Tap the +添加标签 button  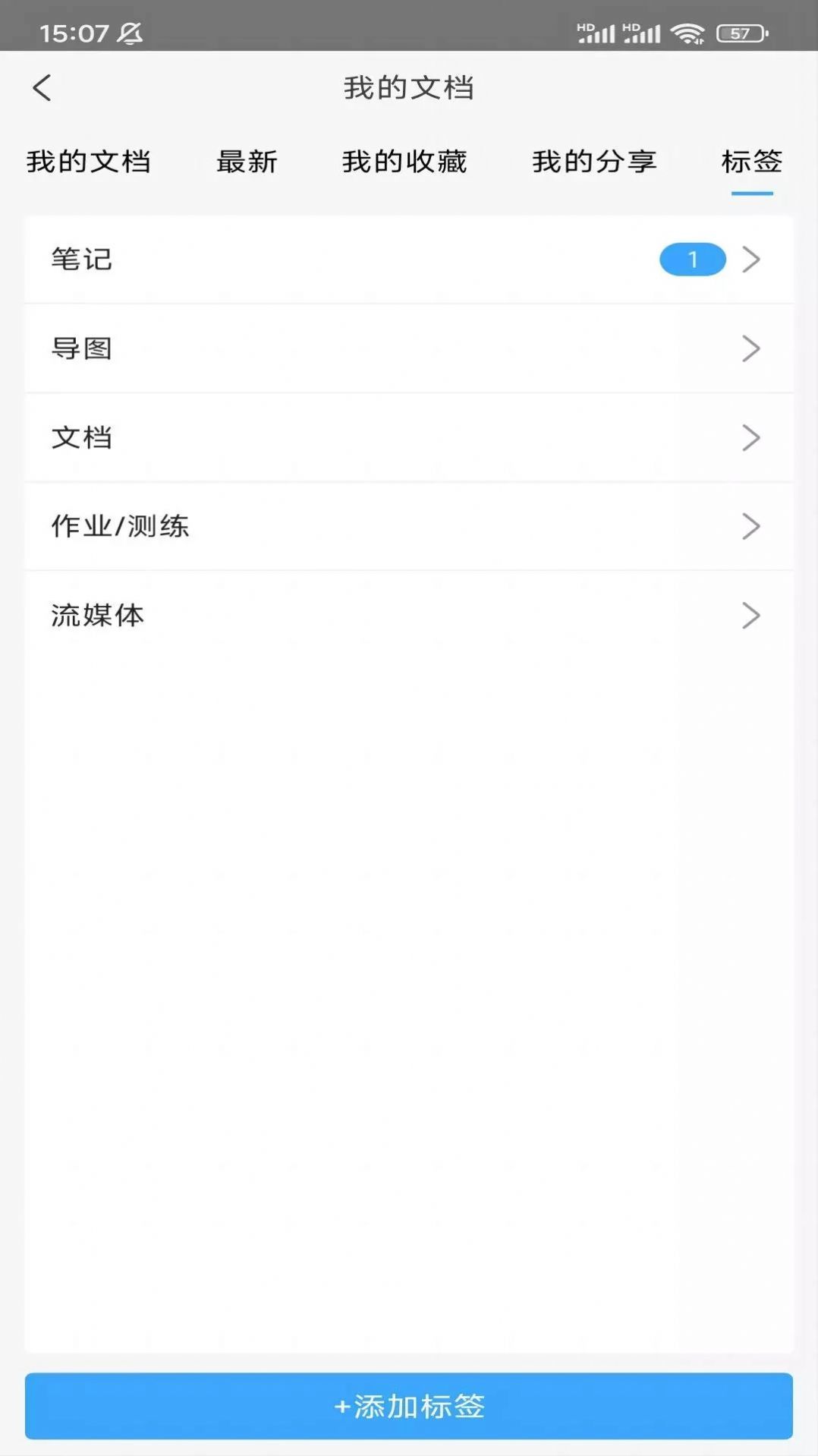click(x=408, y=1406)
